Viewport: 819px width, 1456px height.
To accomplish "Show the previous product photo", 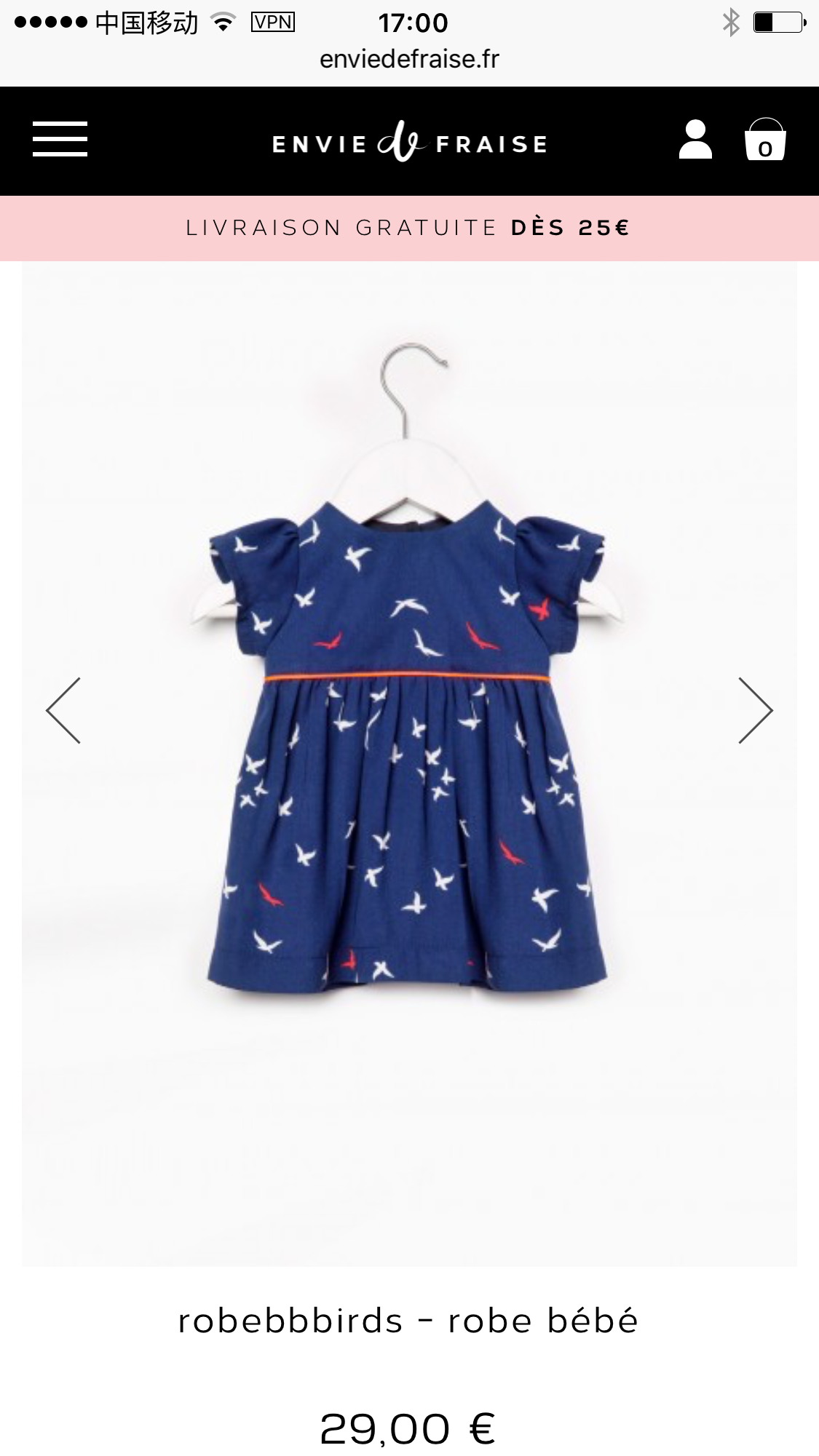I will [63, 710].
